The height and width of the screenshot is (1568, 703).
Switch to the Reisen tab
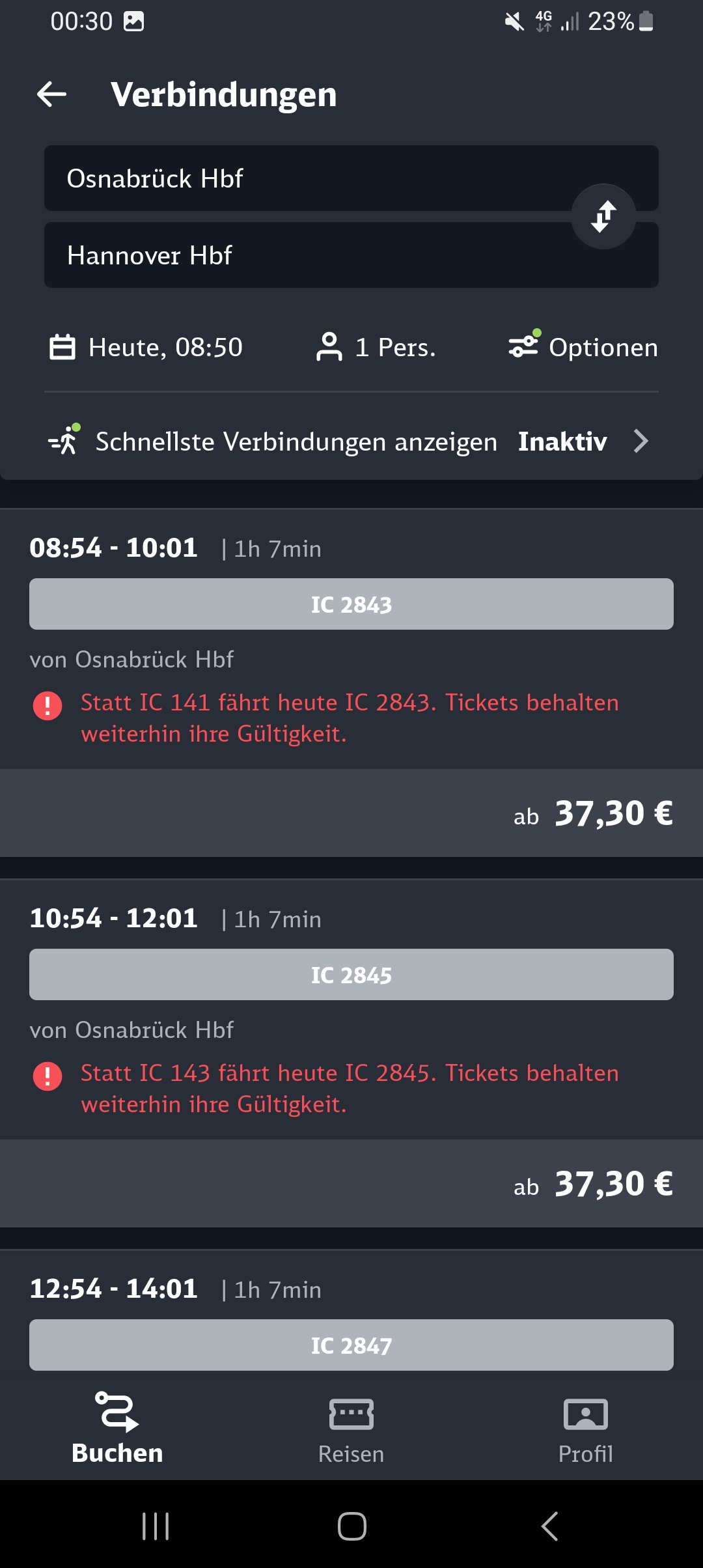point(351,1429)
